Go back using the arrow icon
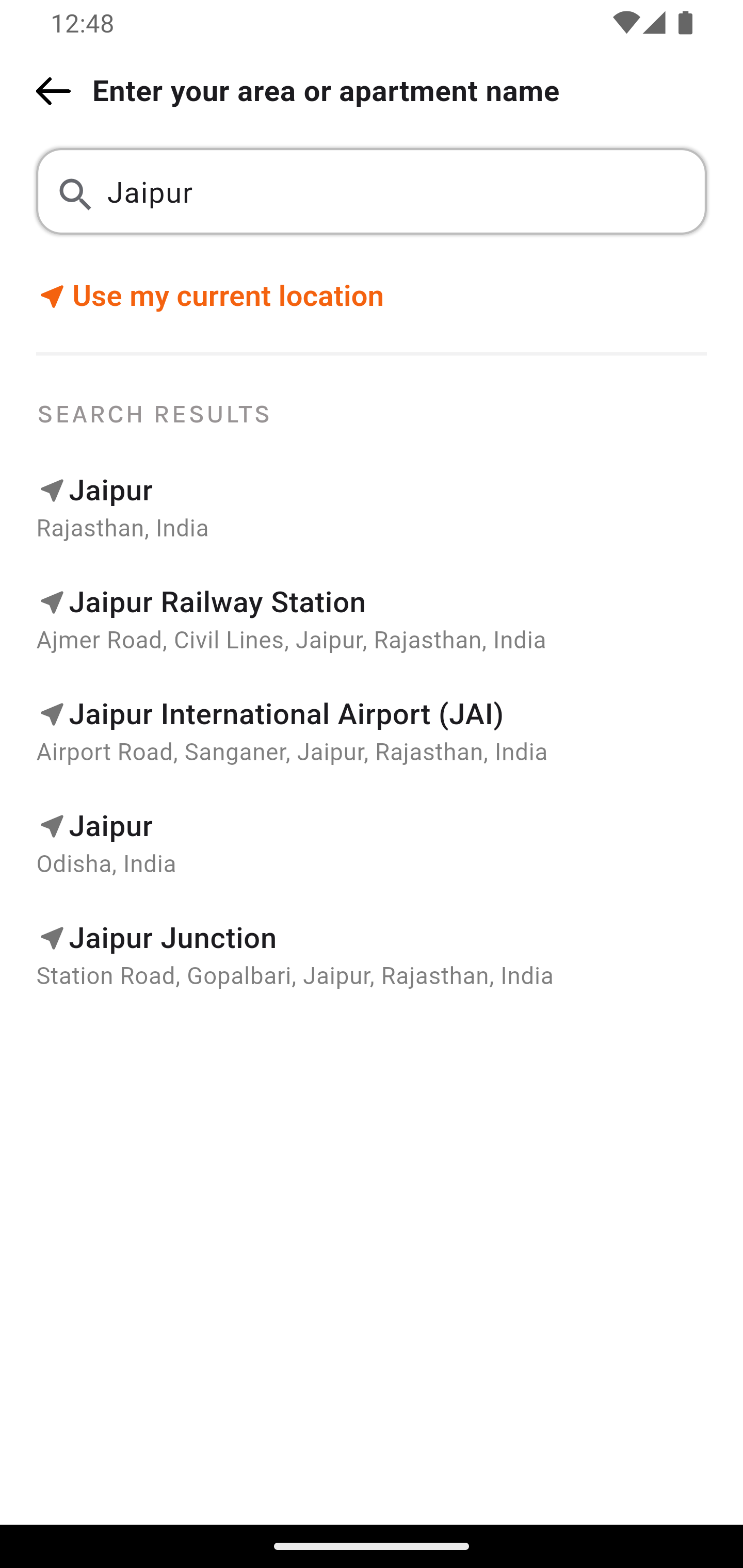This screenshot has height=1568, width=743. point(53,91)
